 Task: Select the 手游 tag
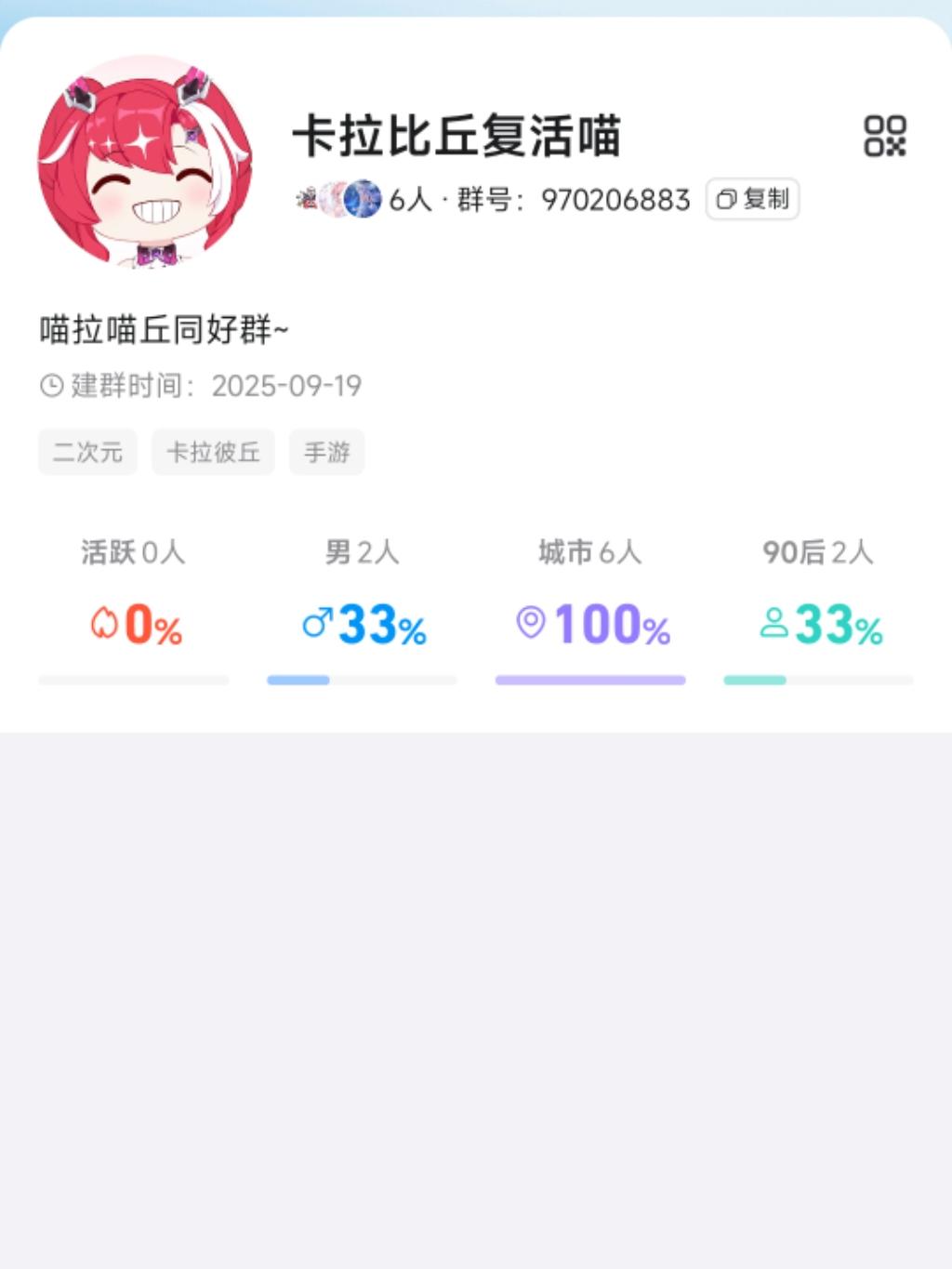326,453
